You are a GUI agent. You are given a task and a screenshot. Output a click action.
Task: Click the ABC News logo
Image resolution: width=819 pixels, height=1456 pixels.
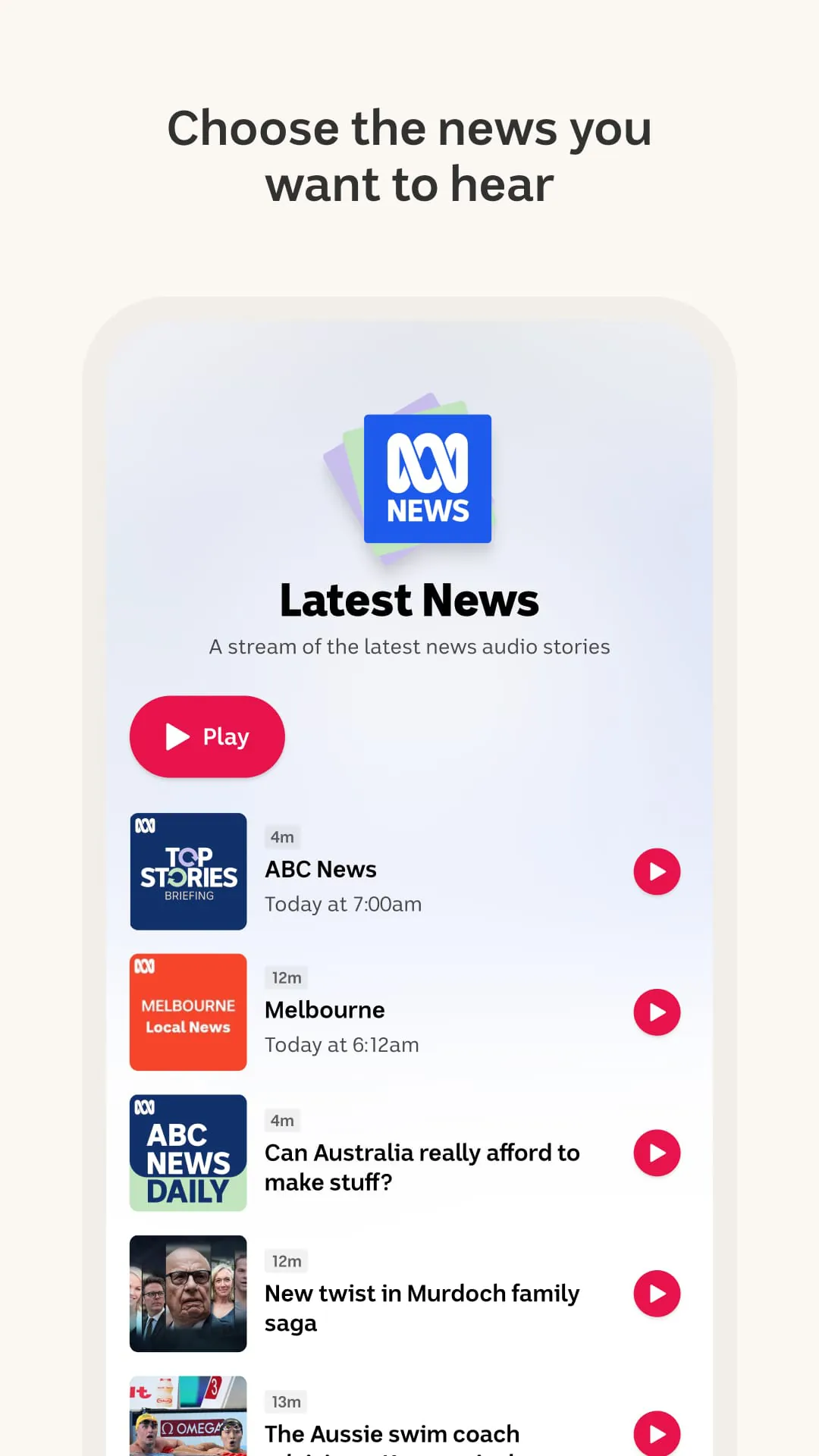pos(427,478)
